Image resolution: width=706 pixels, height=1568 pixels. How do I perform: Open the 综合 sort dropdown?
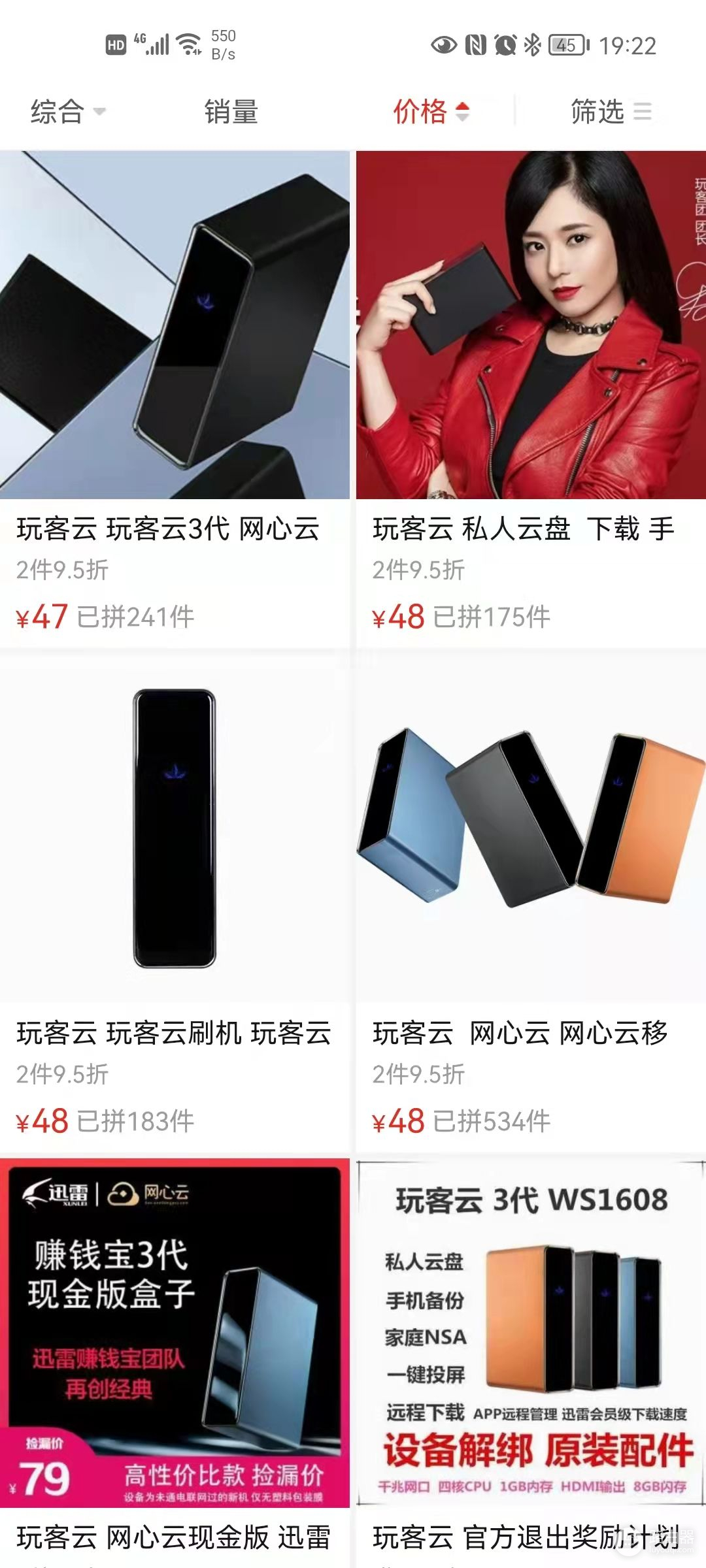tap(67, 112)
